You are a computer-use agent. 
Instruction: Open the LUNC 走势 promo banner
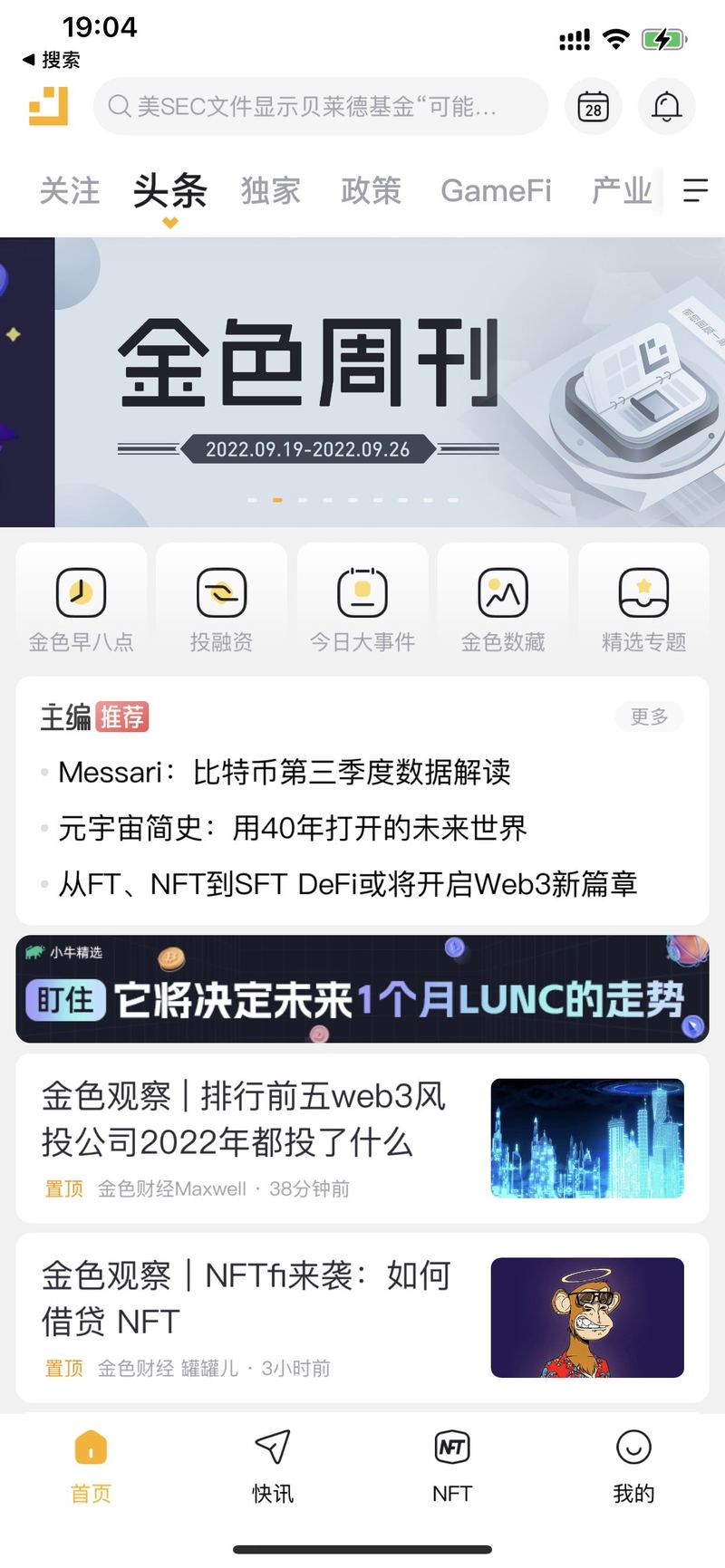click(x=362, y=989)
